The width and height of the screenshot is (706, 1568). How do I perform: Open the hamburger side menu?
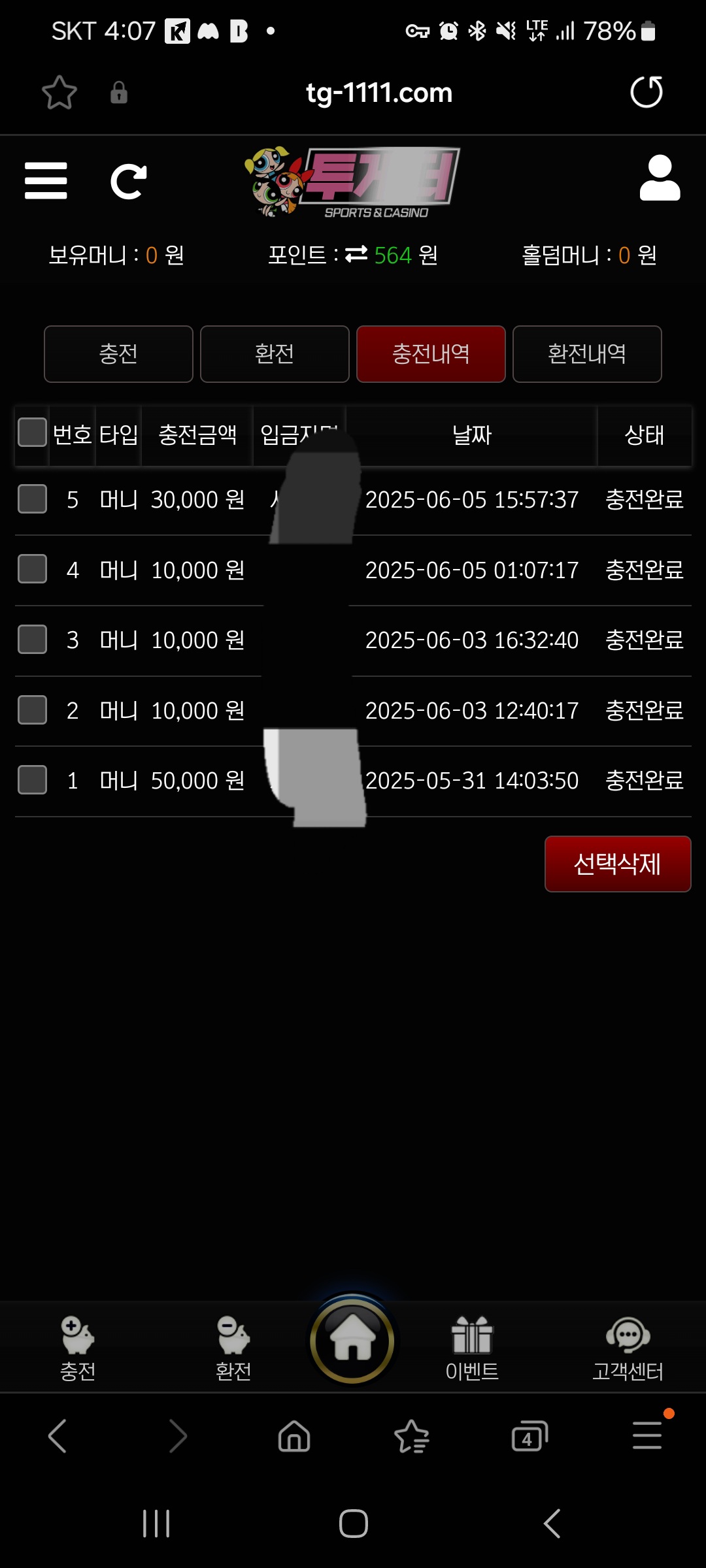pyautogui.click(x=46, y=181)
